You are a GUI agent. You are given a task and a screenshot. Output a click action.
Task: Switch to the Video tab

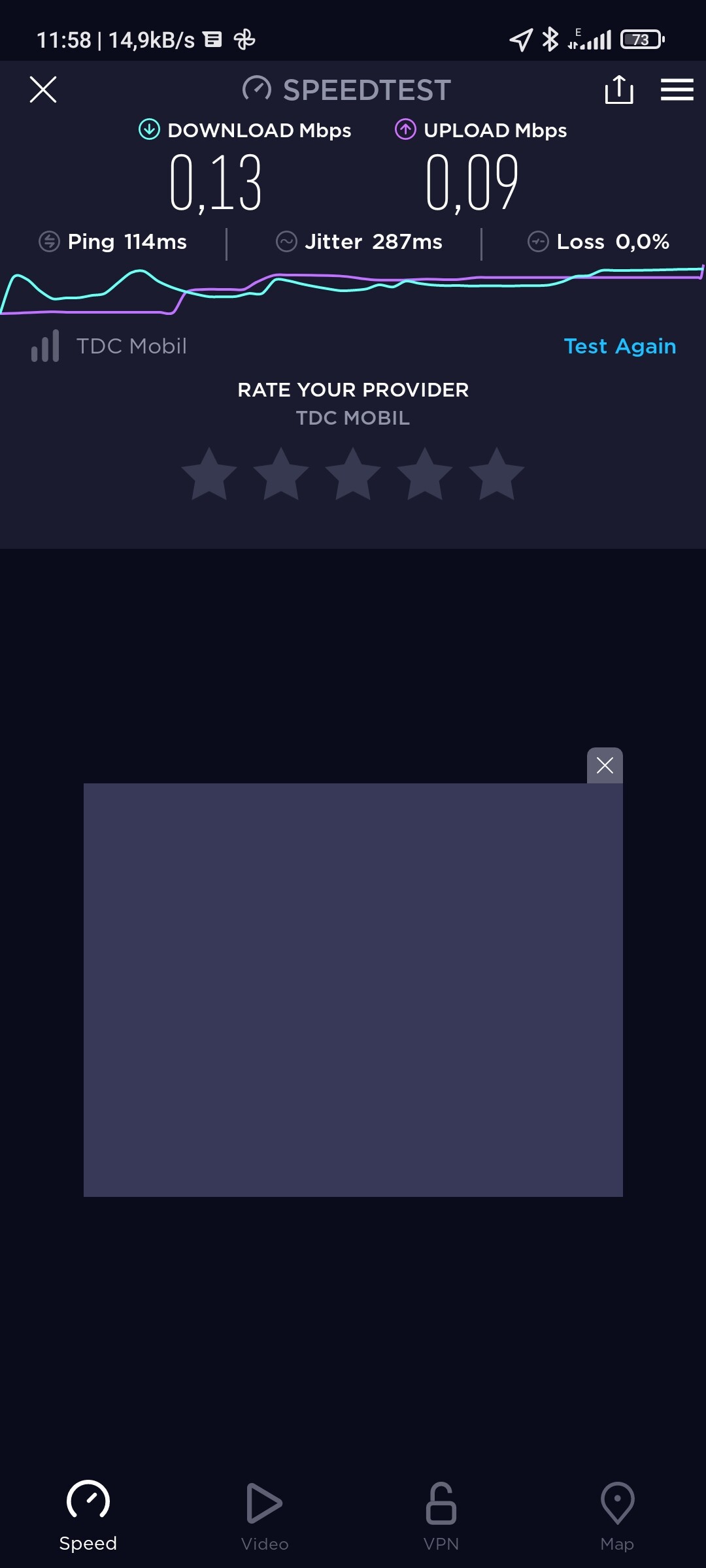265,1517
